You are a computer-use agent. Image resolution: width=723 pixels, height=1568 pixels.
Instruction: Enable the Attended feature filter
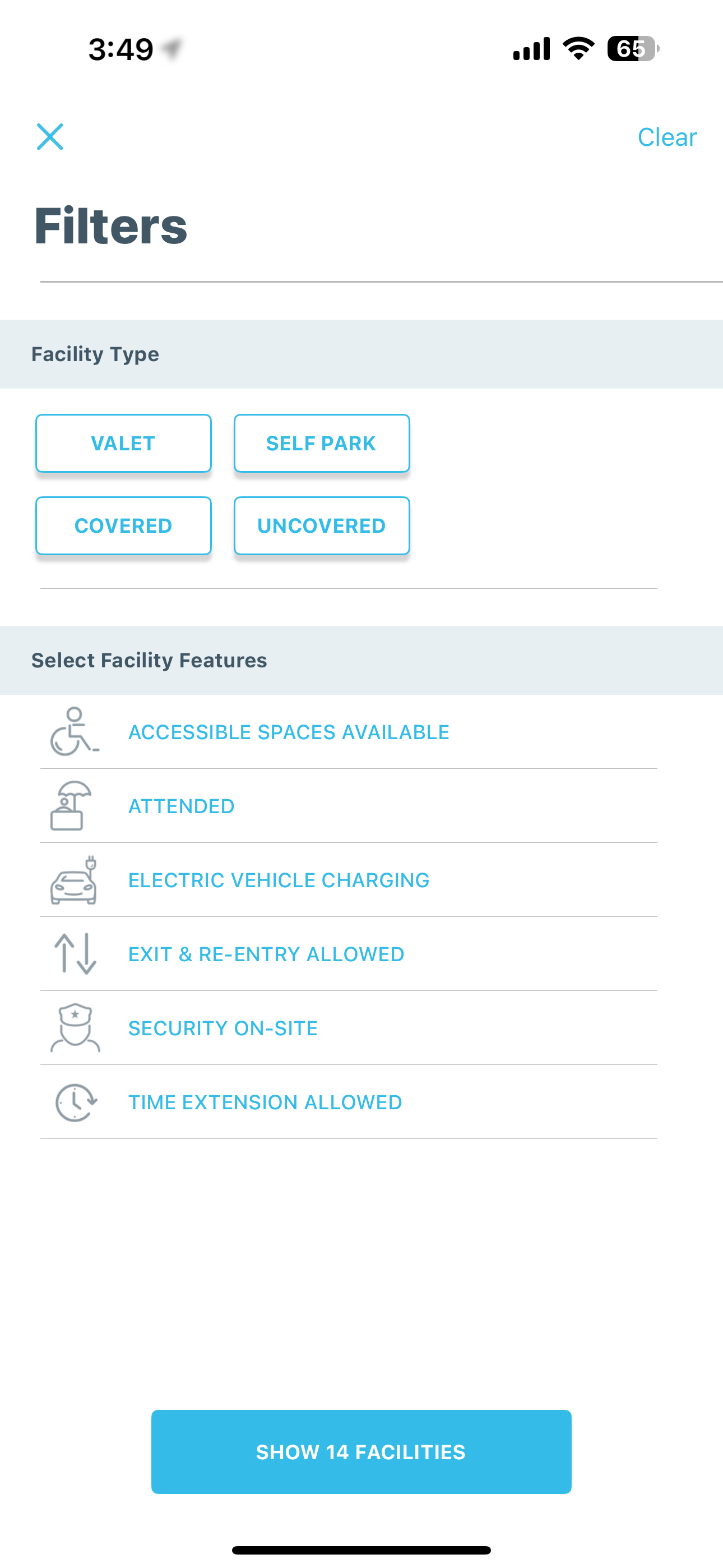click(x=349, y=806)
